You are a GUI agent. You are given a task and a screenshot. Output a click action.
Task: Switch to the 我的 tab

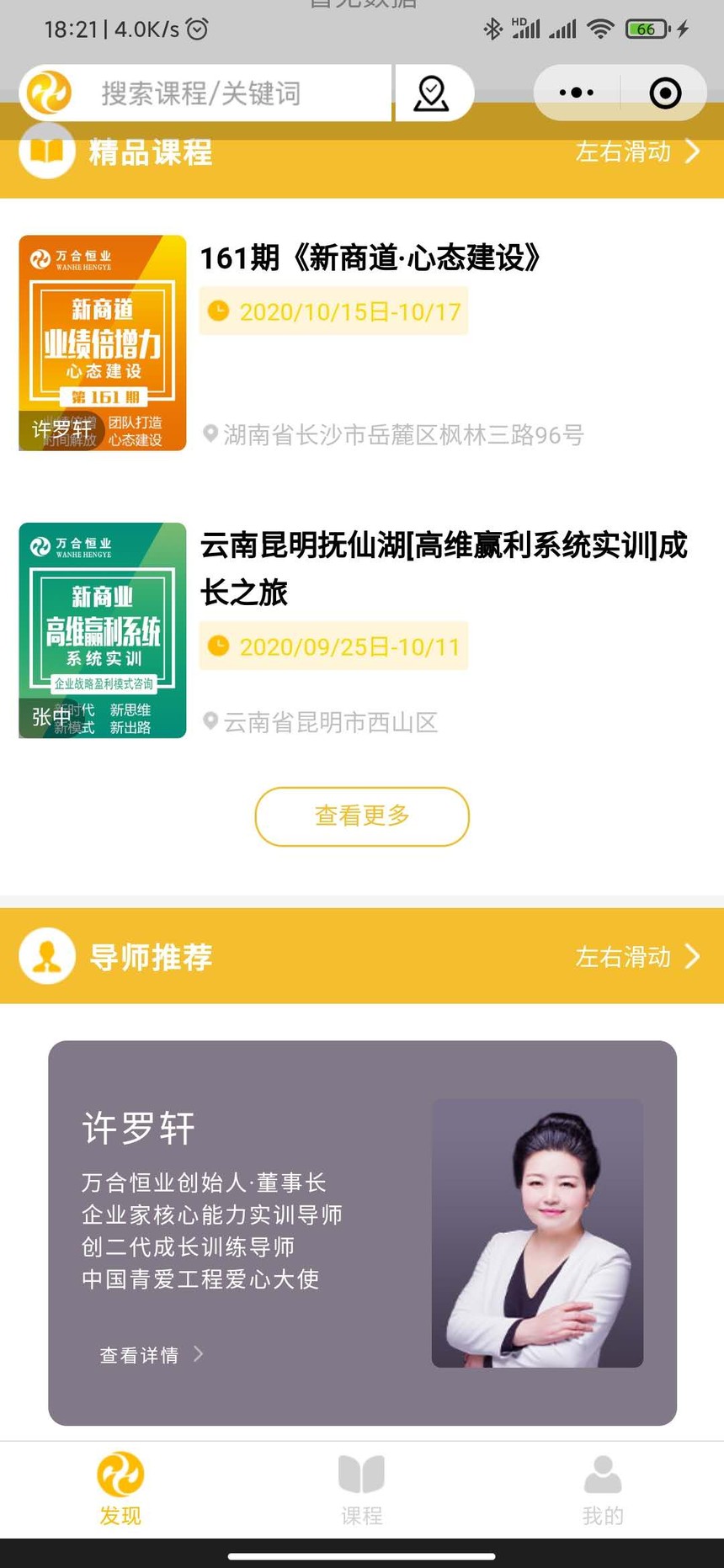pyautogui.click(x=603, y=1488)
